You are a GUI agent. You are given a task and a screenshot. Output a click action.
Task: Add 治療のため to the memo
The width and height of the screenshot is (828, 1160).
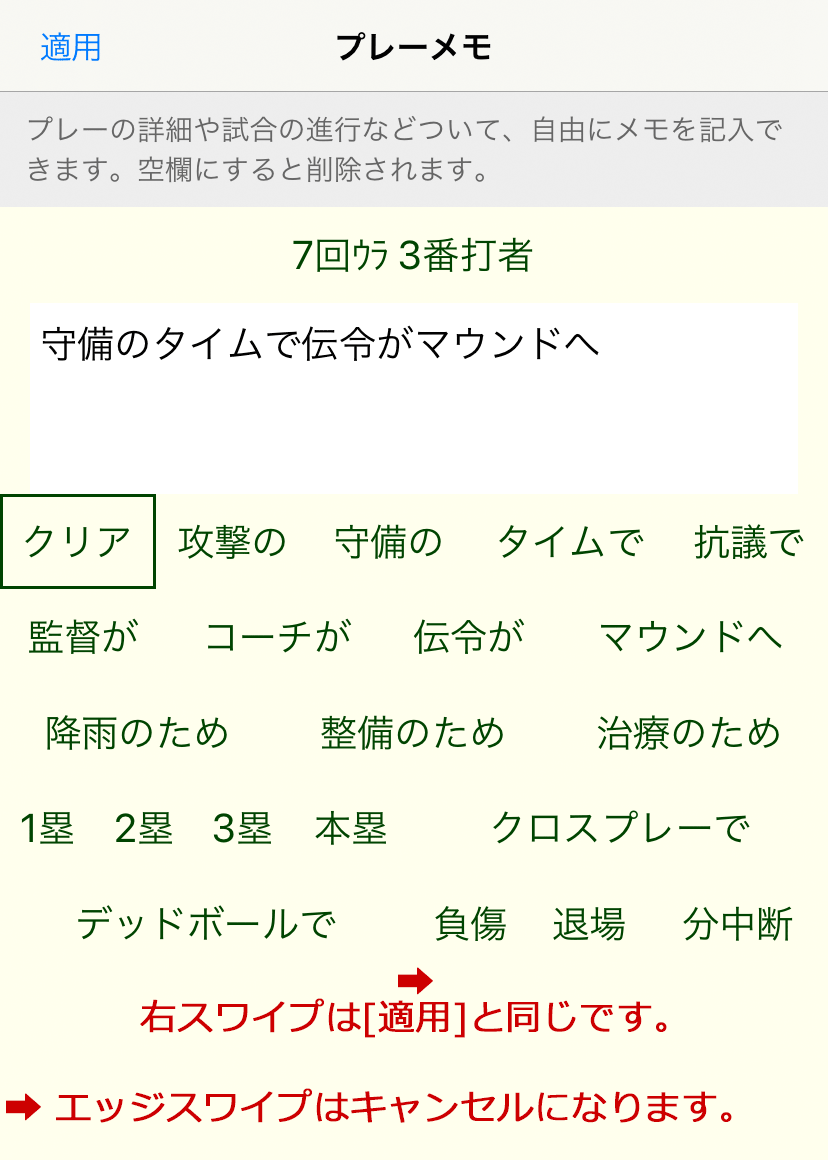(688, 732)
